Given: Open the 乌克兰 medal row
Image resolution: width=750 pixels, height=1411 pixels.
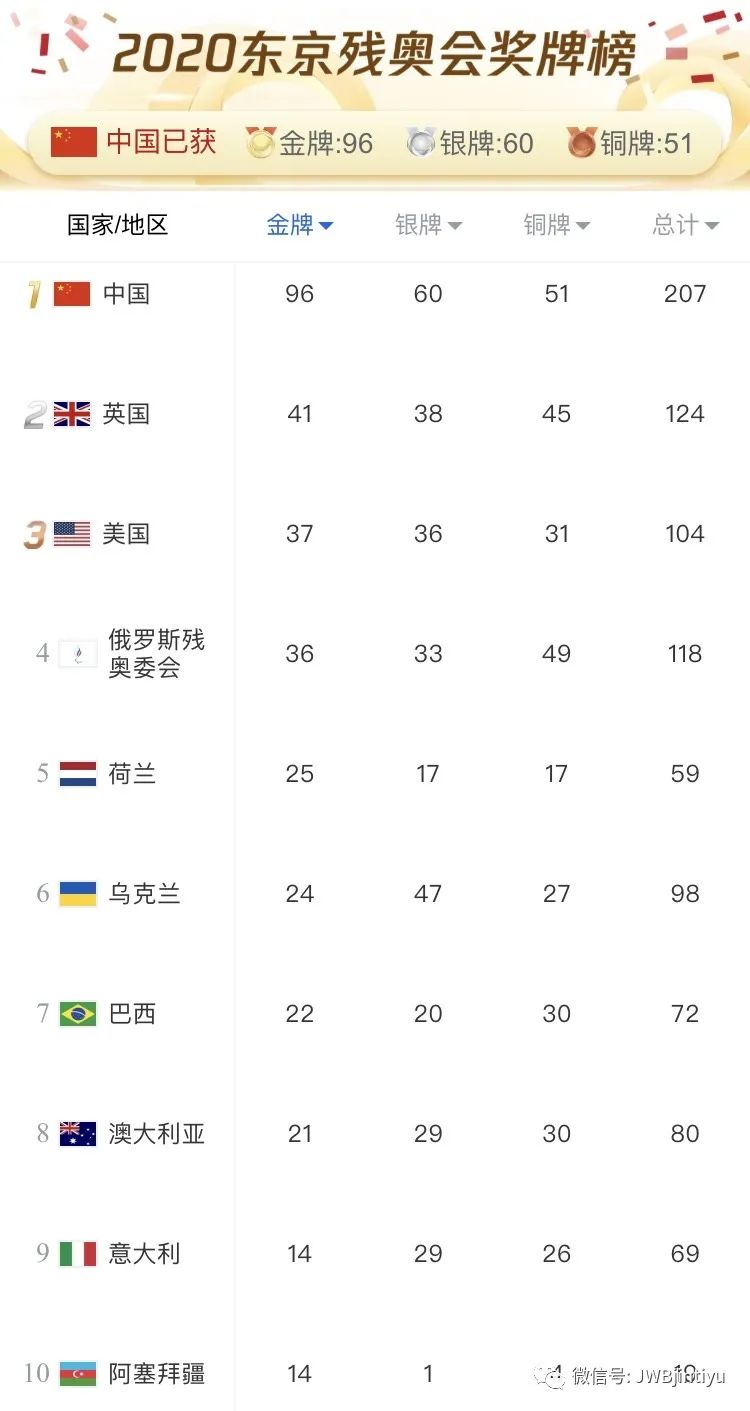Looking at the screenshot, I should (x=375, y=894).
